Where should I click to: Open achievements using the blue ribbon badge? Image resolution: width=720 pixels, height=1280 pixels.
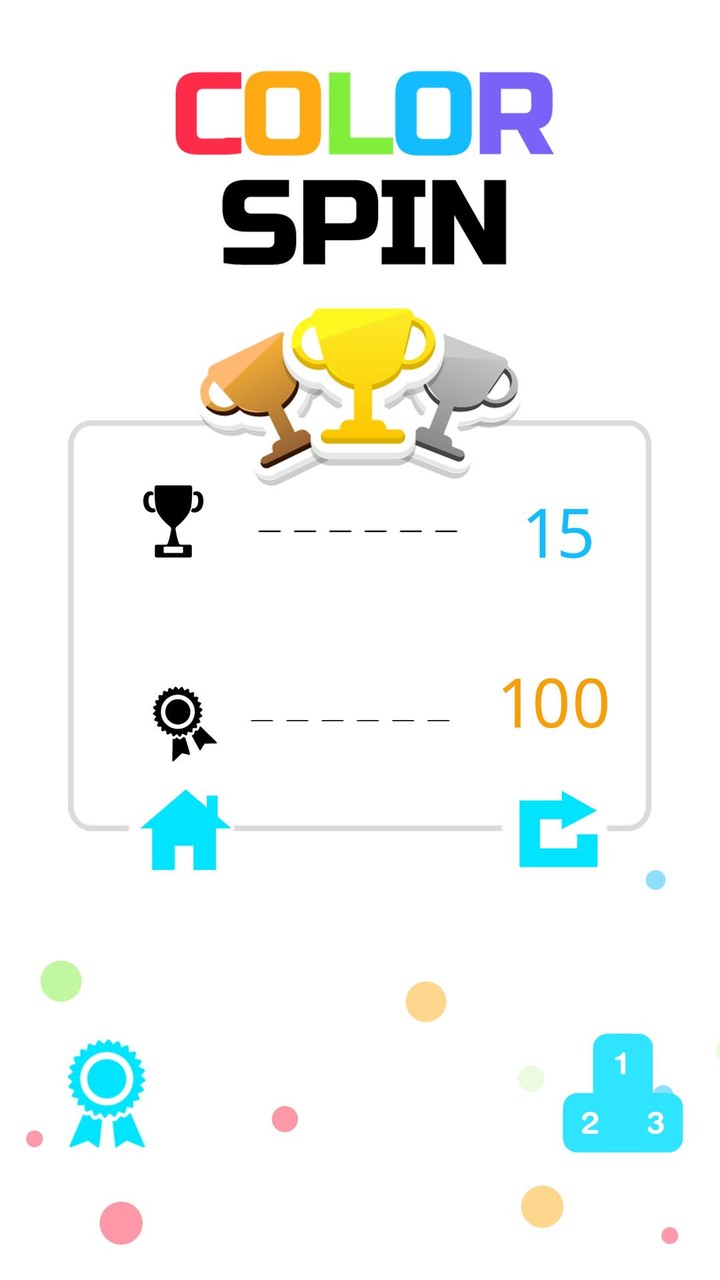pos(106,1094)
